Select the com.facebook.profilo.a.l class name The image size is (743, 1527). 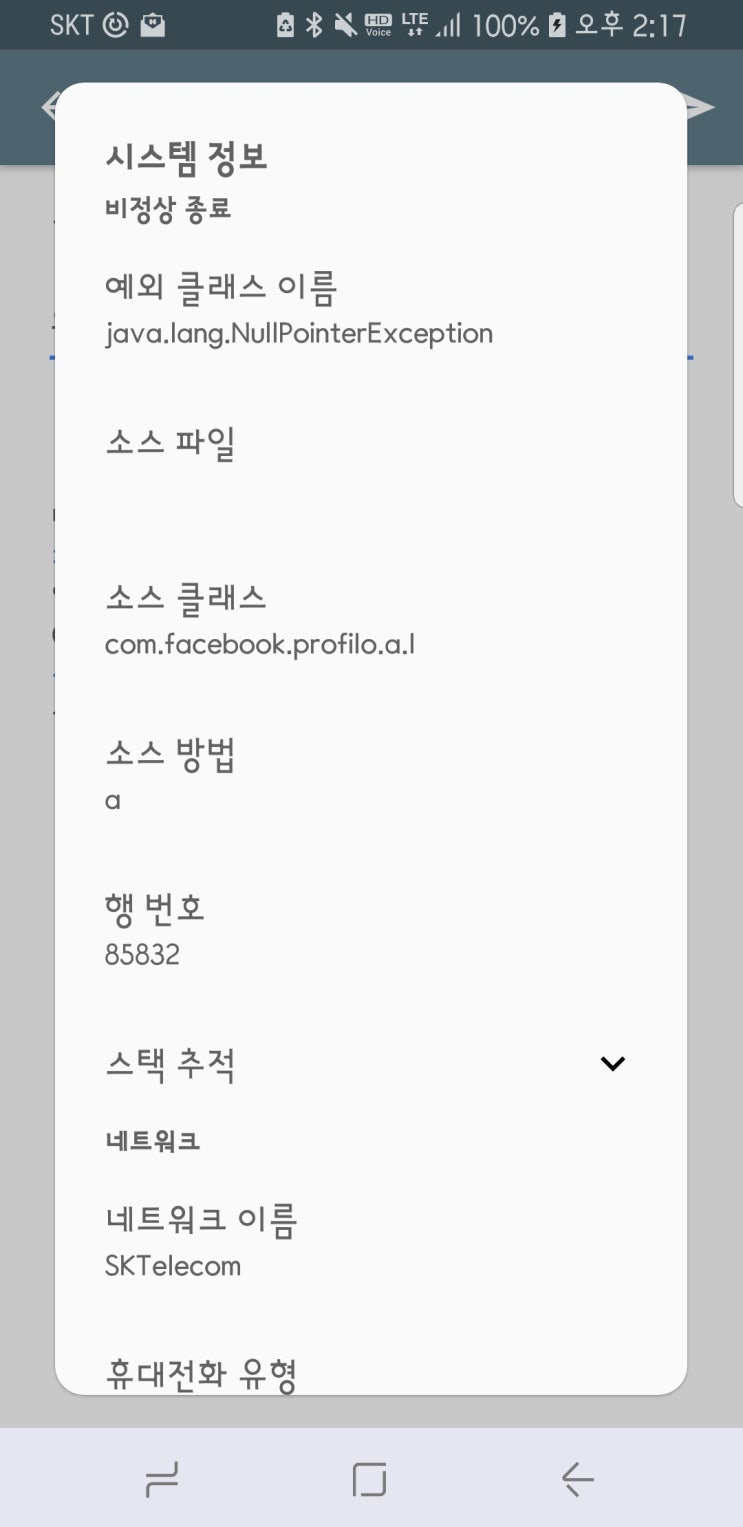[259, 645]
